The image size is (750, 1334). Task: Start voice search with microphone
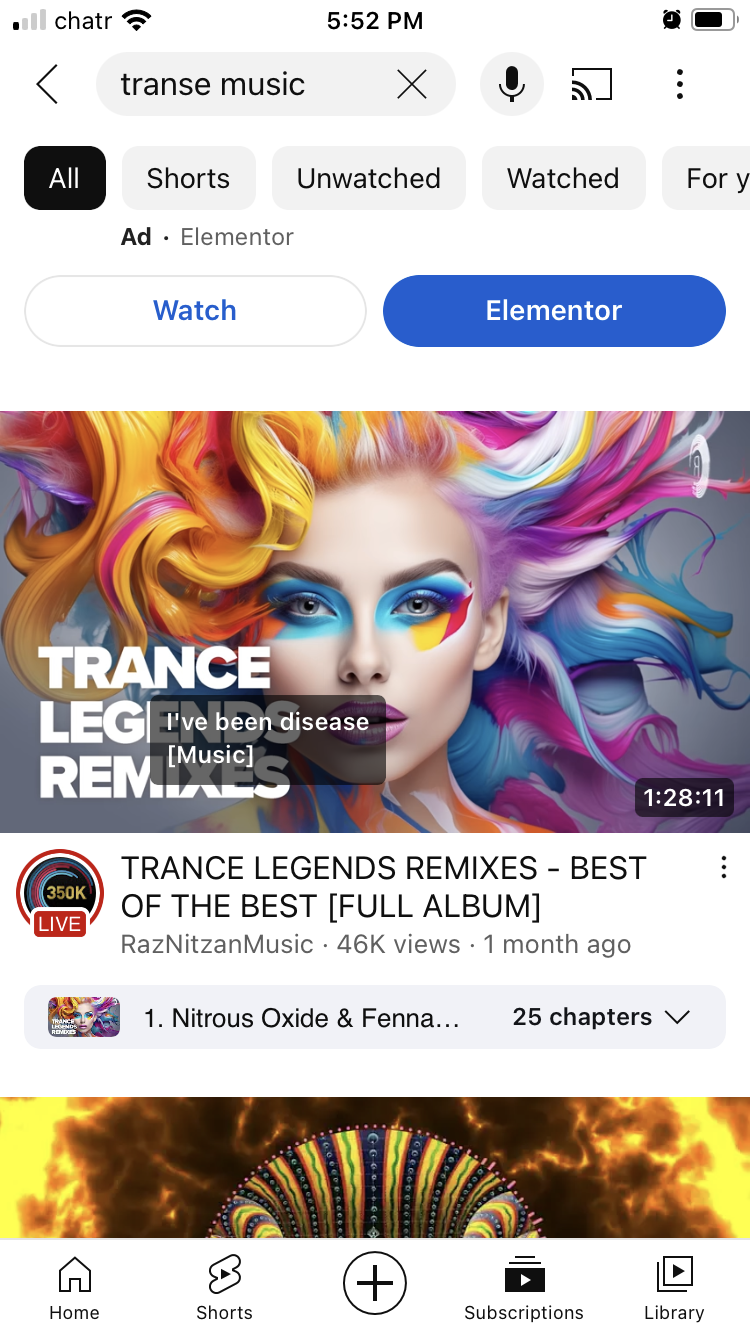[512, 84]
